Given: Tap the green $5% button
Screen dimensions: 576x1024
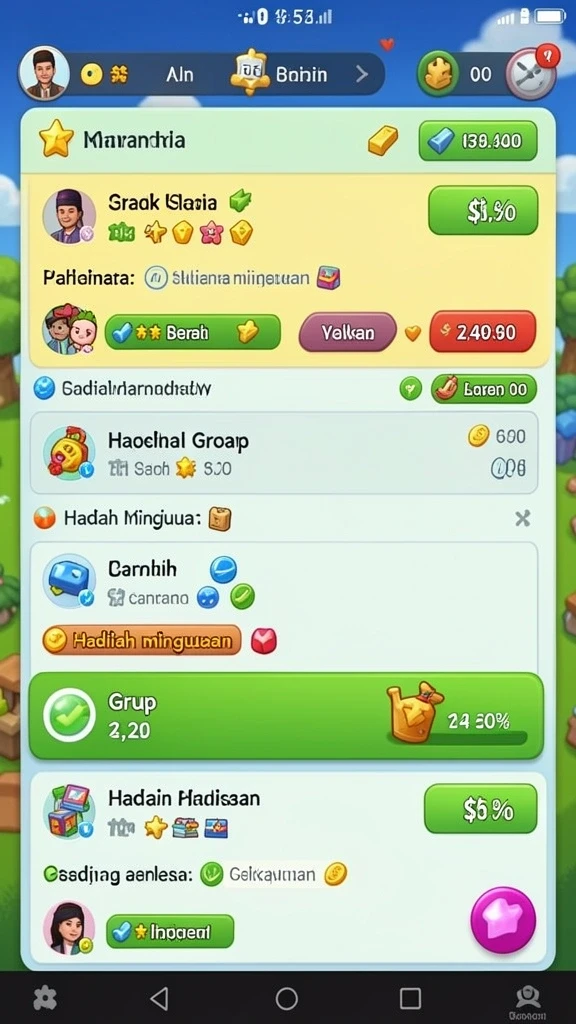Looking at the screenshot, I should [481, 809].
